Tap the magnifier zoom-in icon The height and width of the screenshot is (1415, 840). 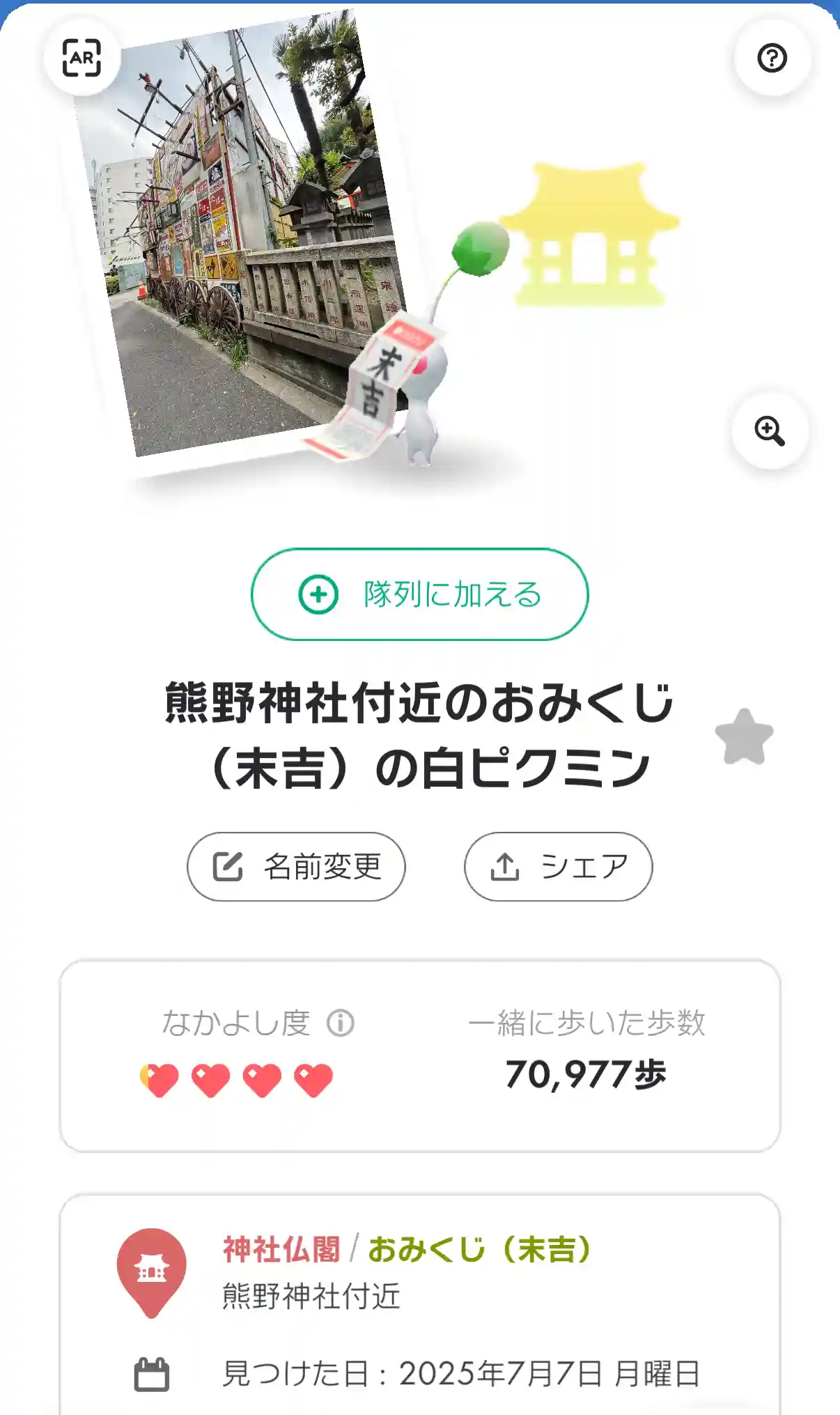(770, 431)
